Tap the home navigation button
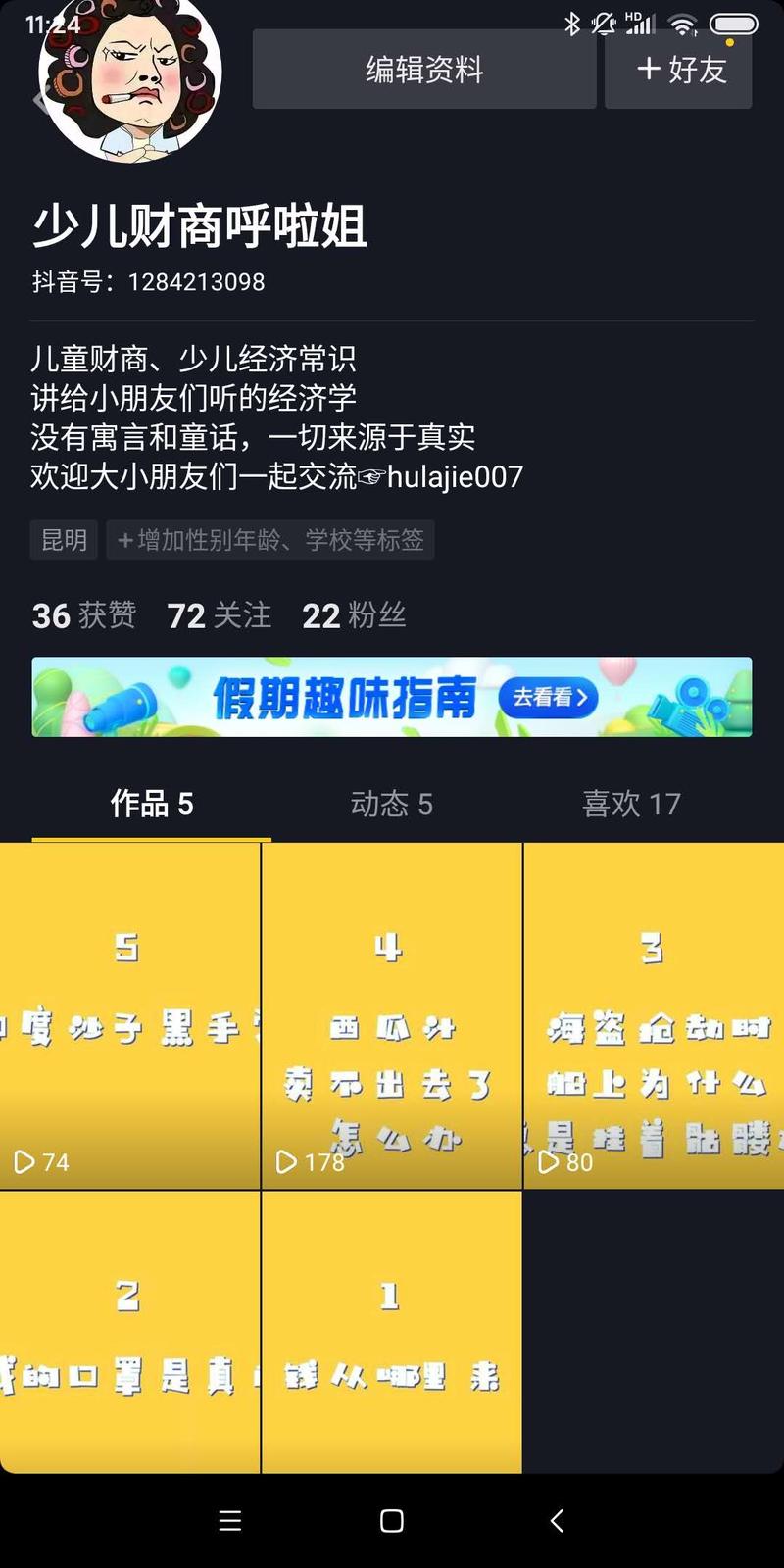Screen dimensions: 784x1568 pyautogui.click(x=391, y=1521)
